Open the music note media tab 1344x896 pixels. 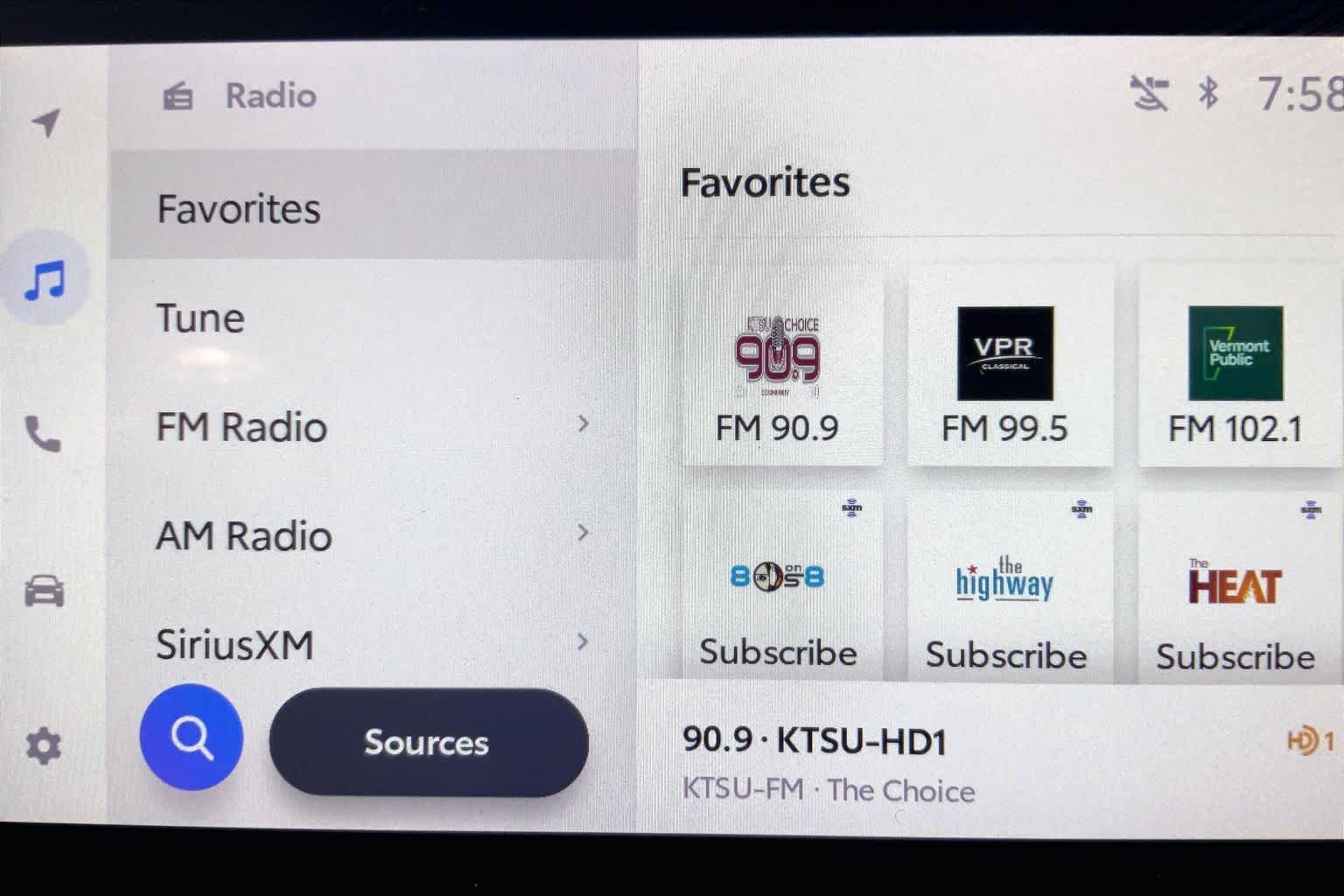(45, 282)
